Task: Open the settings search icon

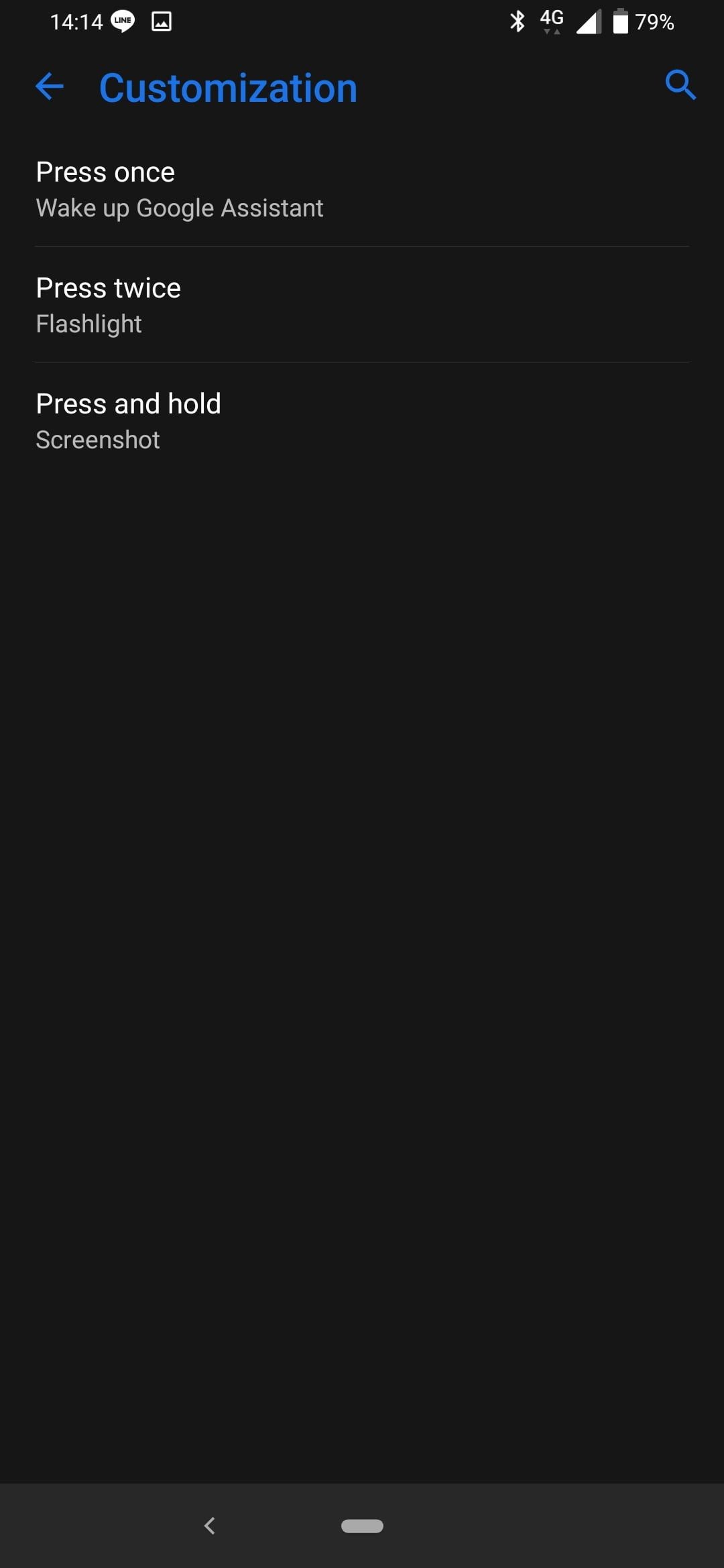Action: point(680,85)
